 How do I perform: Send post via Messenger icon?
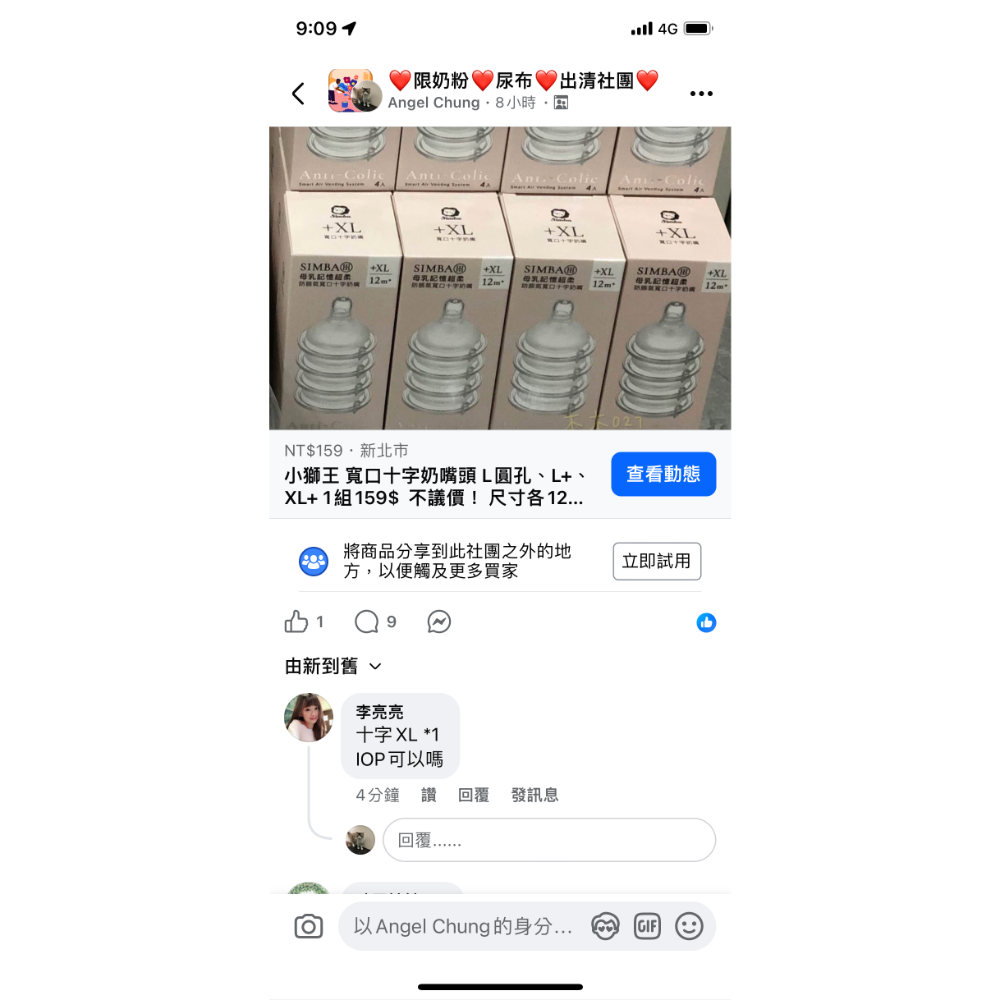coord(439,622)
